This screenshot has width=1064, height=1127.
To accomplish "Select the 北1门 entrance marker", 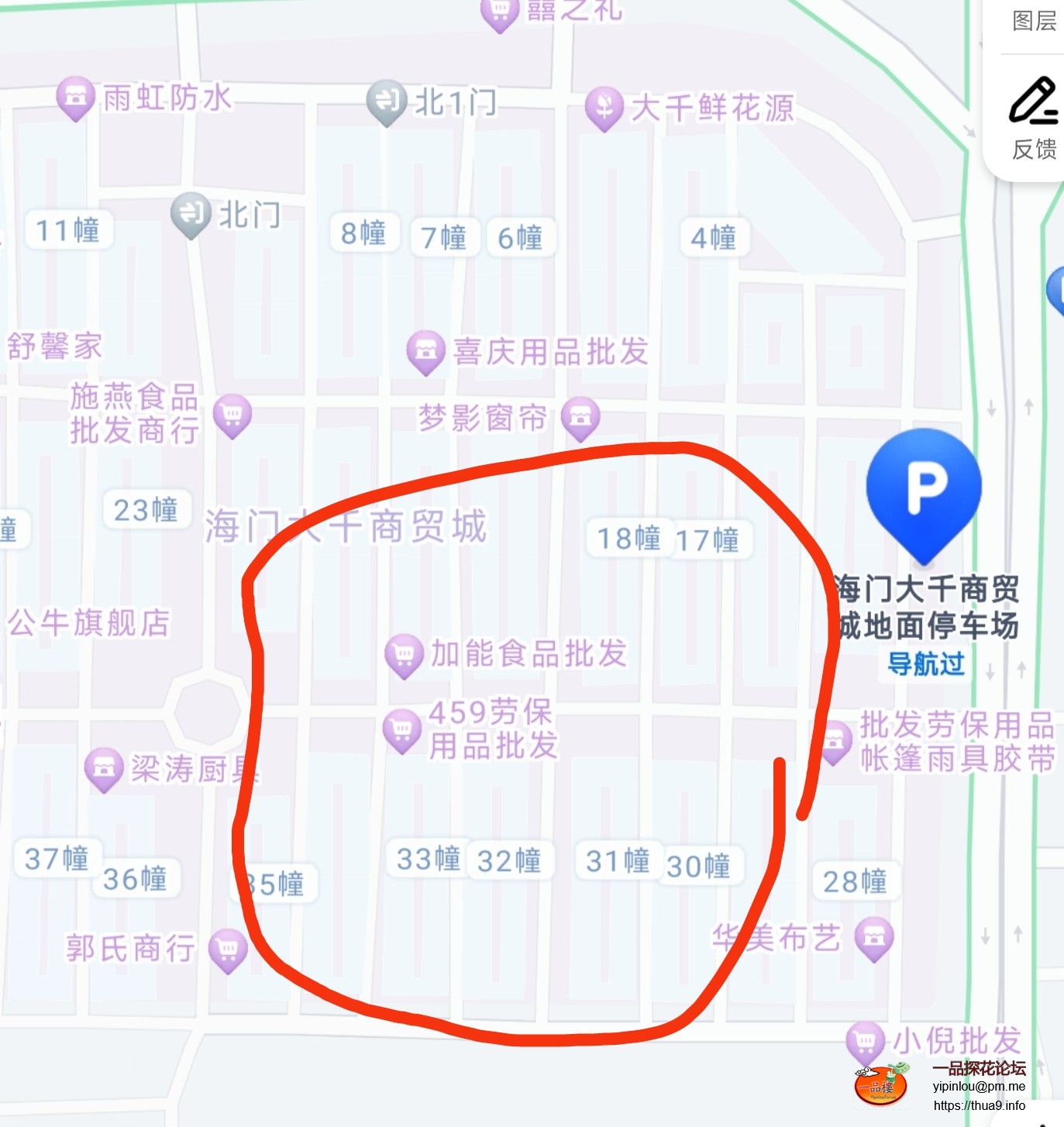I will [387, 101].
